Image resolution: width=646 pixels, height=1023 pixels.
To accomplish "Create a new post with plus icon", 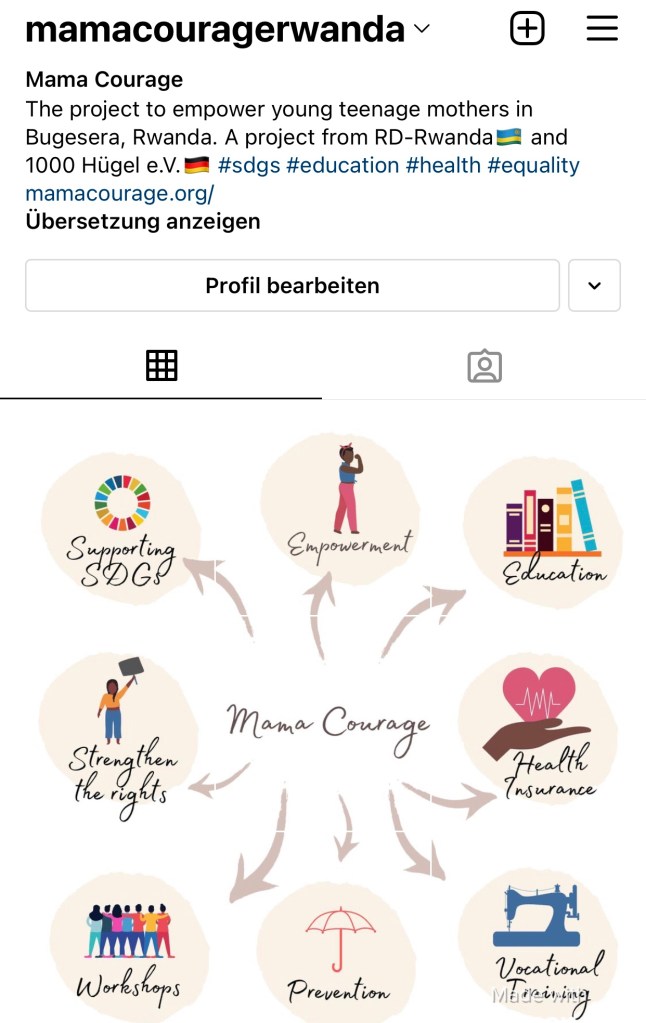I will (527, 29).
